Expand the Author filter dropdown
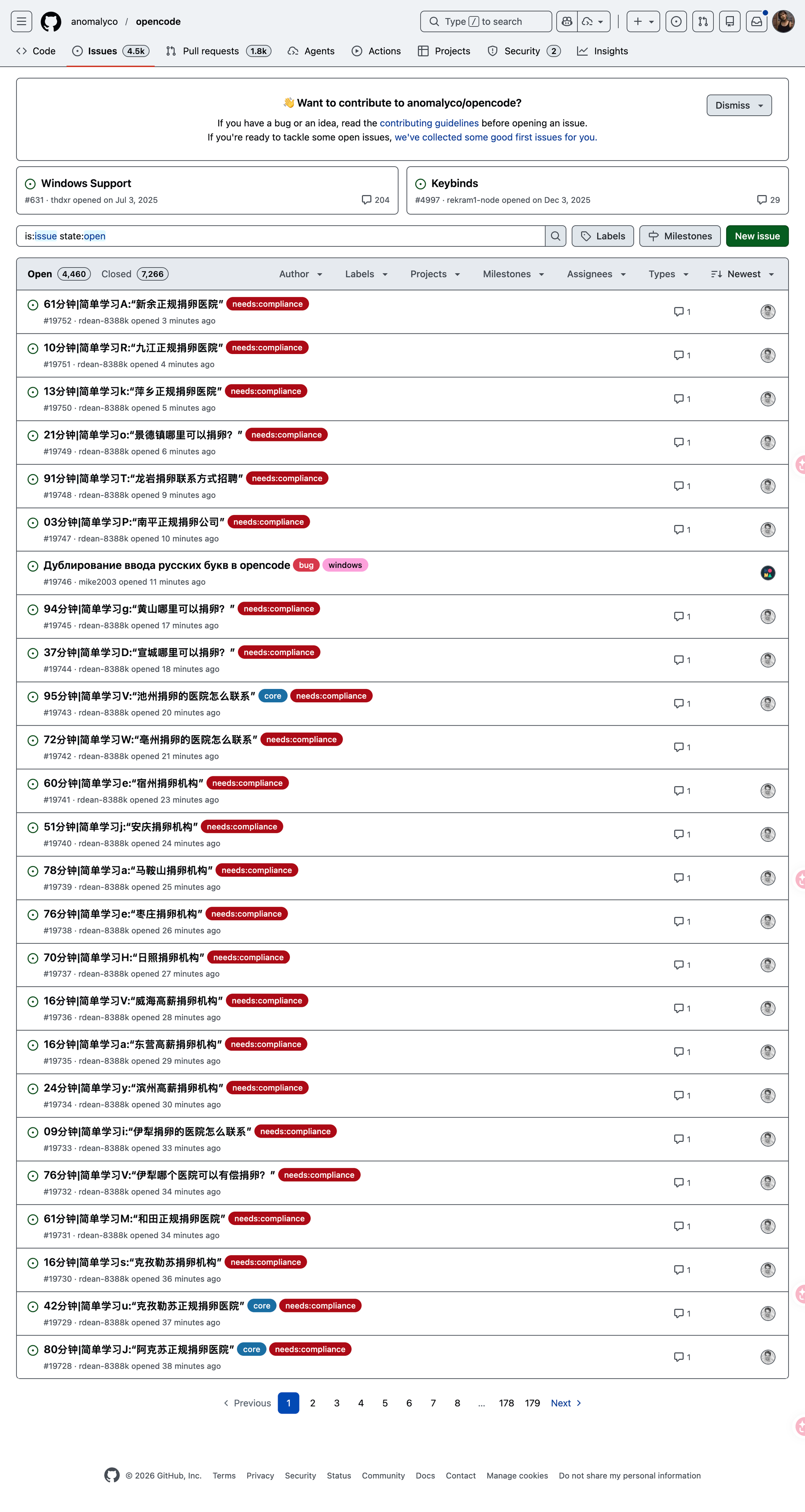The height and width of the screenshot is (1512, 805). point(300,274)
